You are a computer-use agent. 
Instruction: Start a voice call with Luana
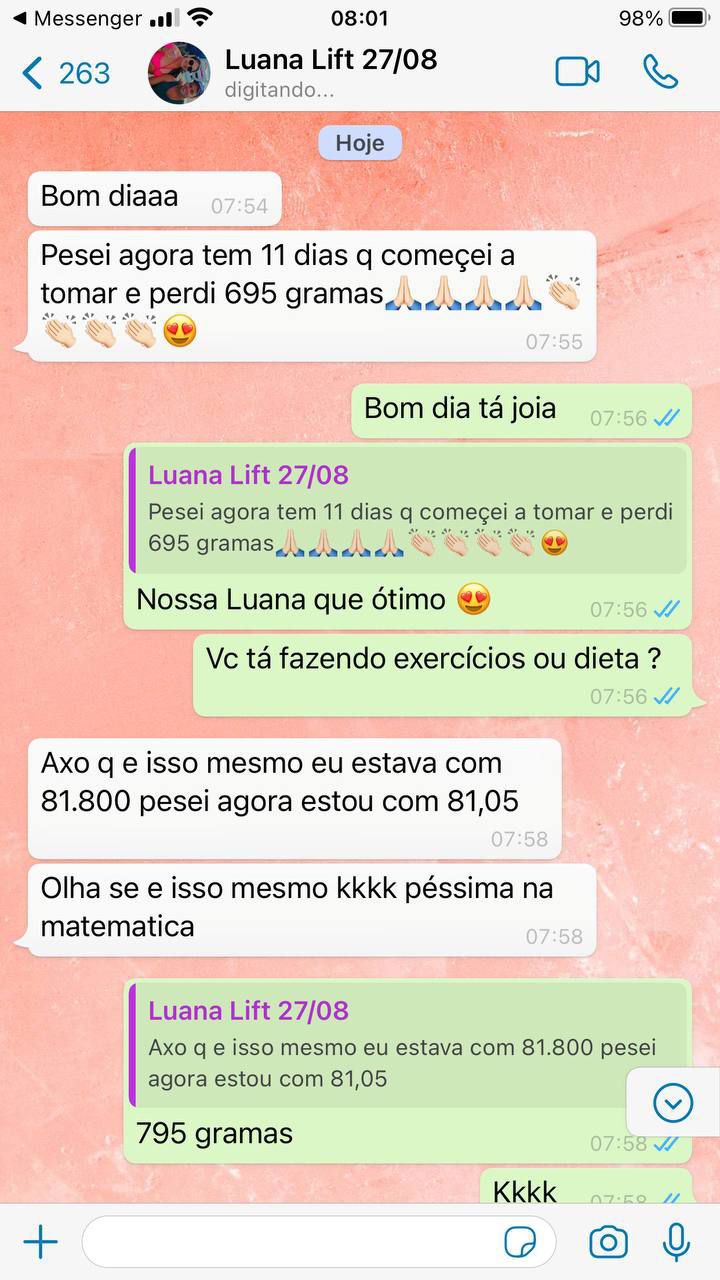[660, 72]
